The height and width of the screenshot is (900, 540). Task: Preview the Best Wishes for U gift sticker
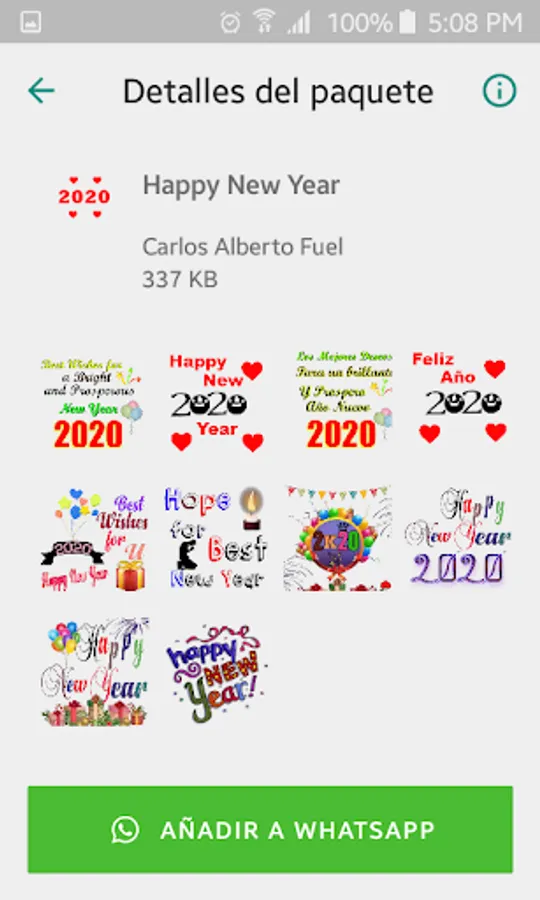pyautogui.click(x=92, y=538)
